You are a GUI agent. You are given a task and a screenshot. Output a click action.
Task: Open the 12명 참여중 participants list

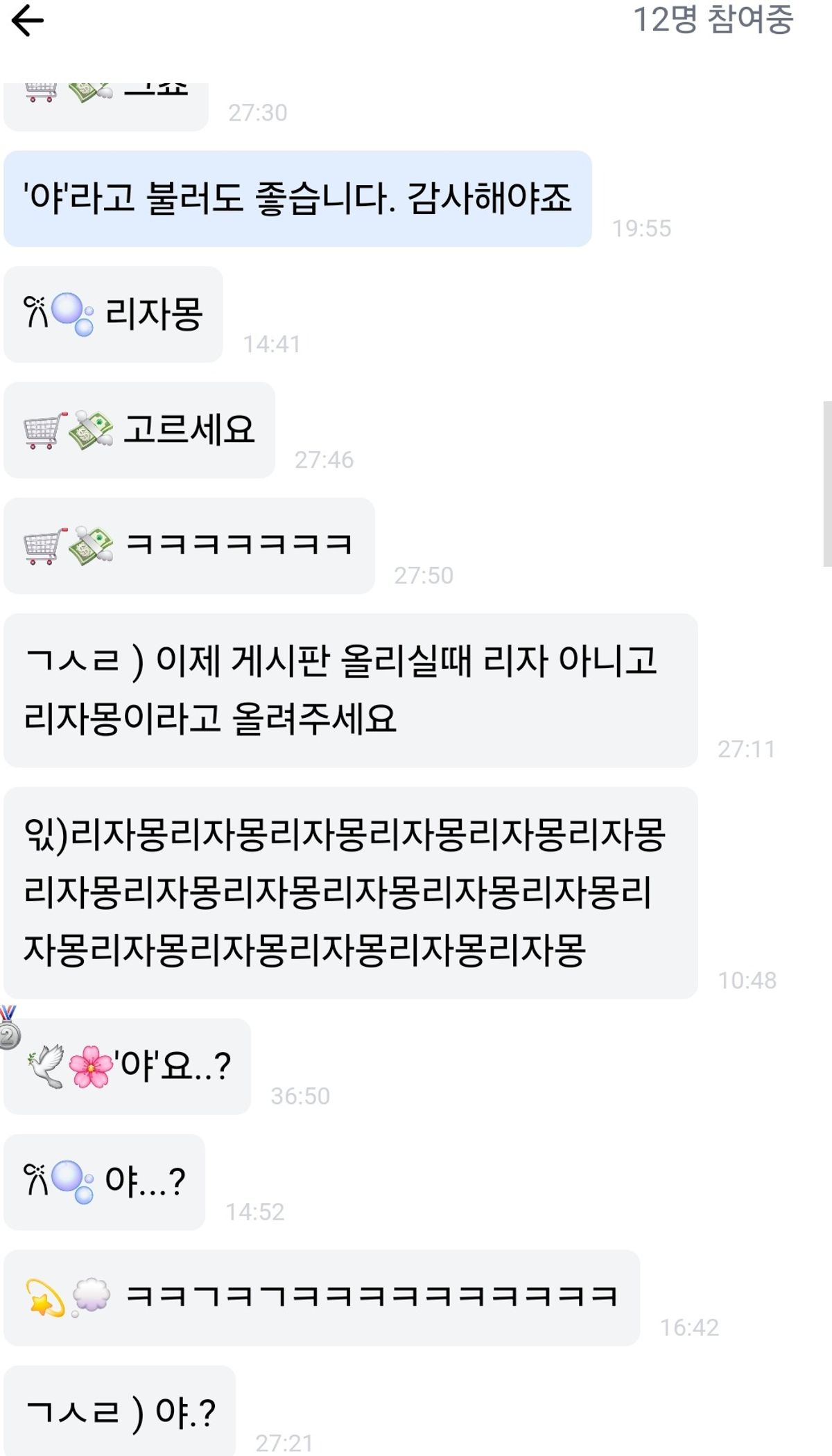point(713,19)
